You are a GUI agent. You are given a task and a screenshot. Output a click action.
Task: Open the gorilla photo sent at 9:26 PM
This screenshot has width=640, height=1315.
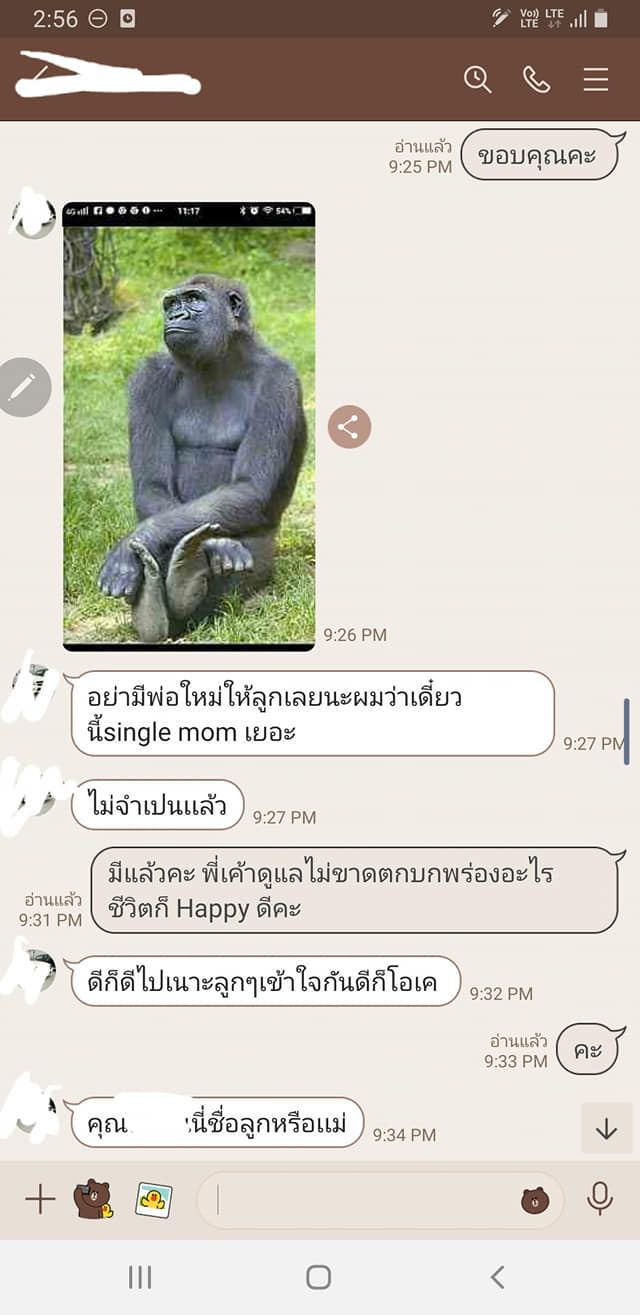pyautogui.click(x=189, y=426)
